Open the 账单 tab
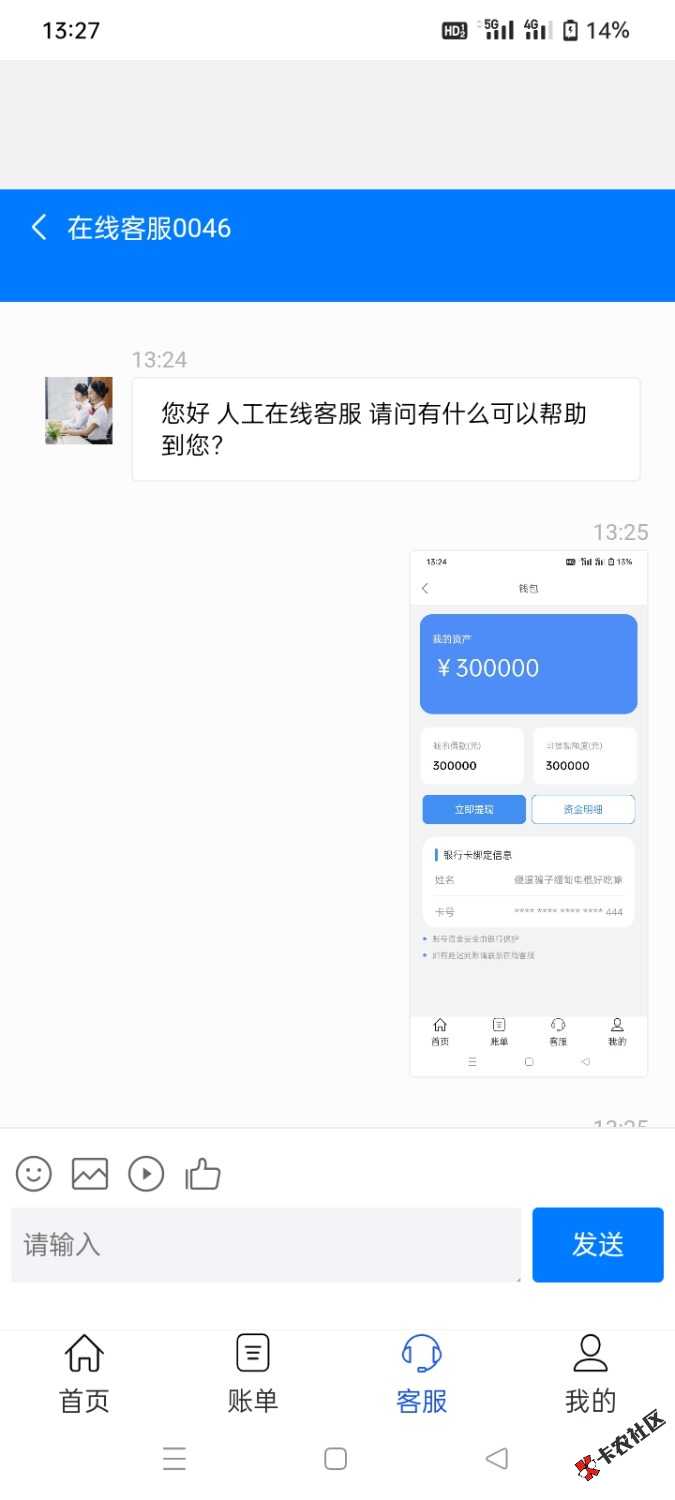Image resolution: width=675 pixels, height=1500 pixels. tap(253, 1375)
